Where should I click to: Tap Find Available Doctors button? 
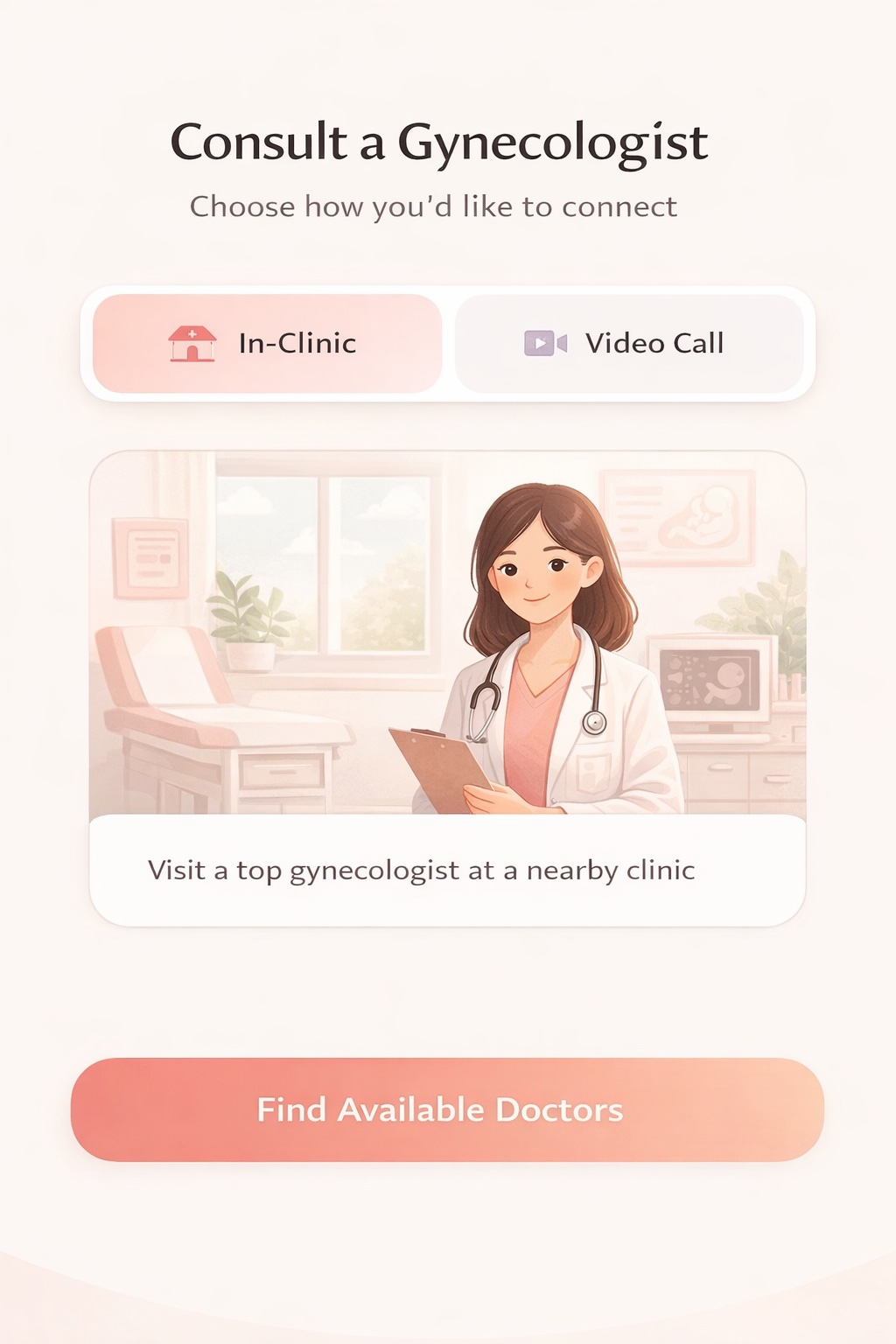click(x=447, y=1109)
